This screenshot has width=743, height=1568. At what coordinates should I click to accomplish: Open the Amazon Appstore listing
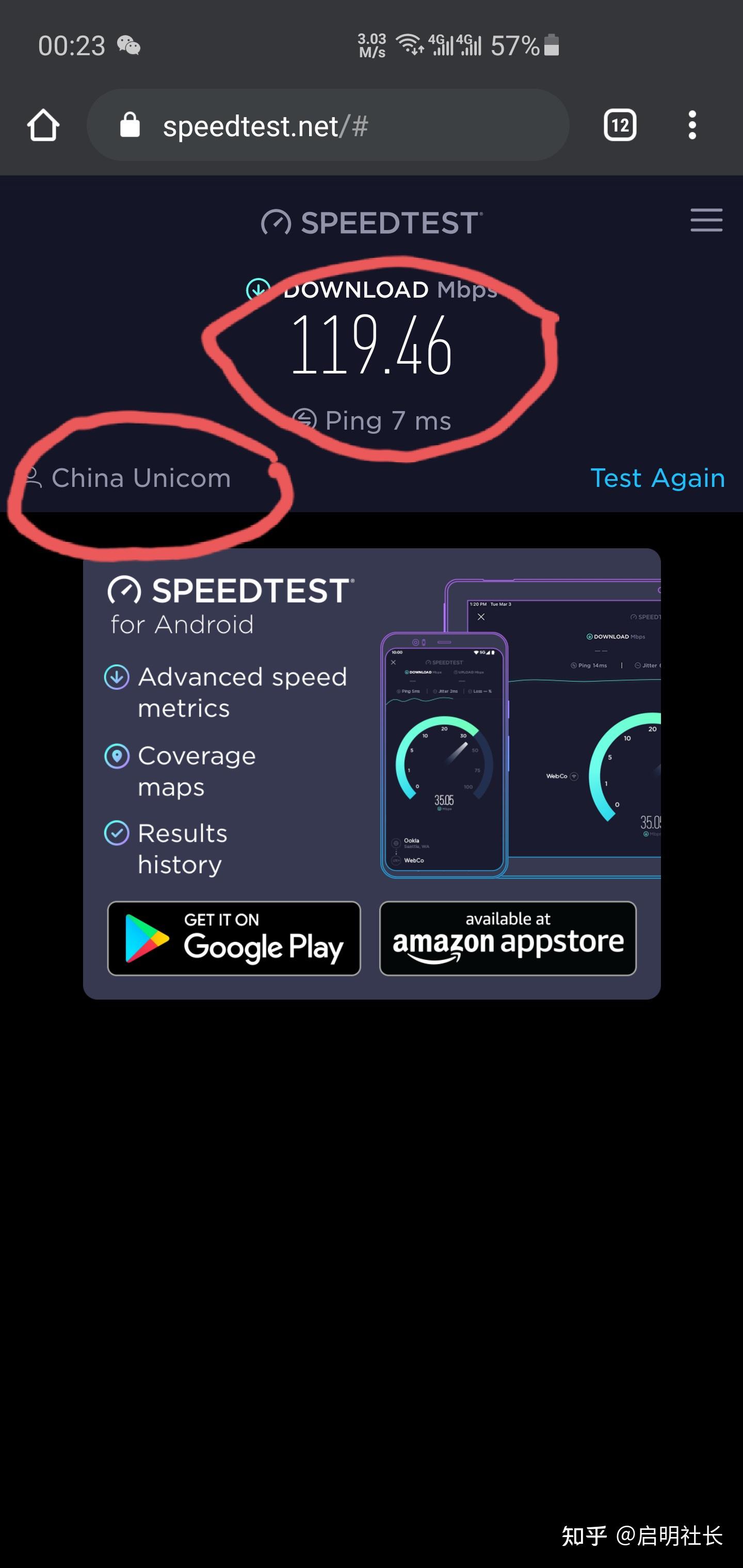(507, 938)
